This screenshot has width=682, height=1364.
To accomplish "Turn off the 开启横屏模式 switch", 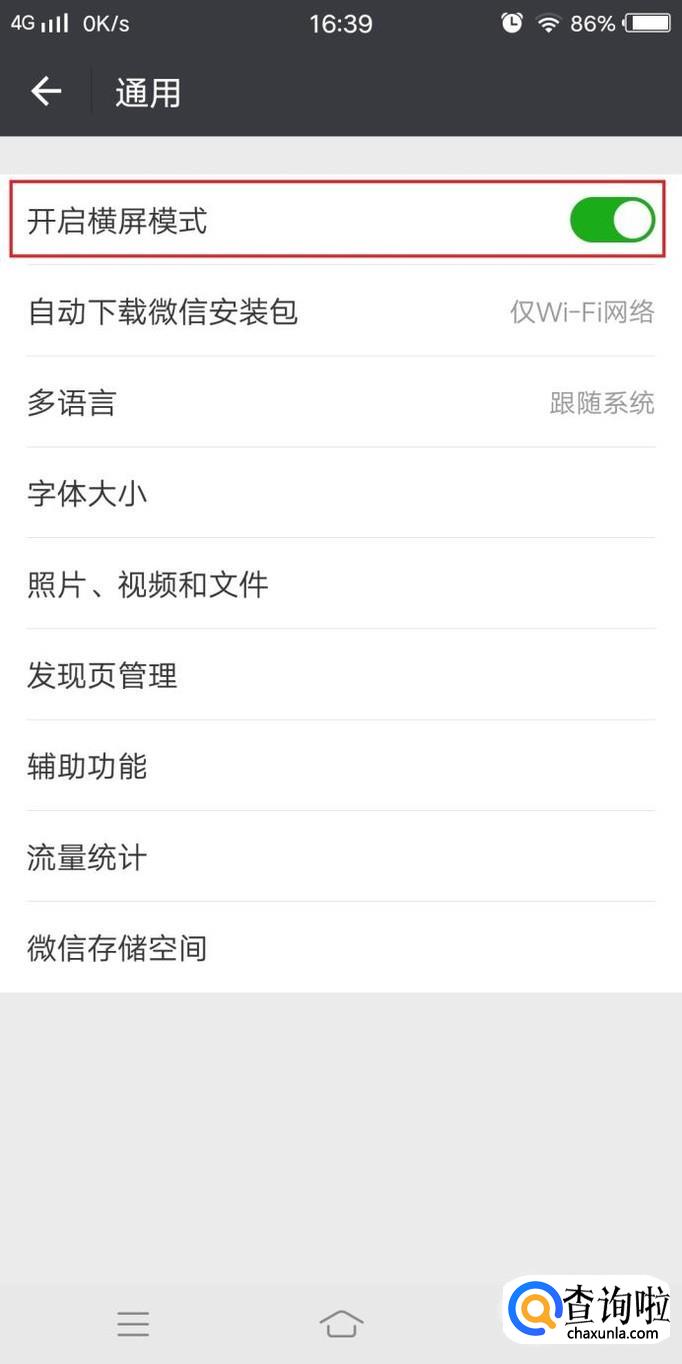I will point(611,220).
